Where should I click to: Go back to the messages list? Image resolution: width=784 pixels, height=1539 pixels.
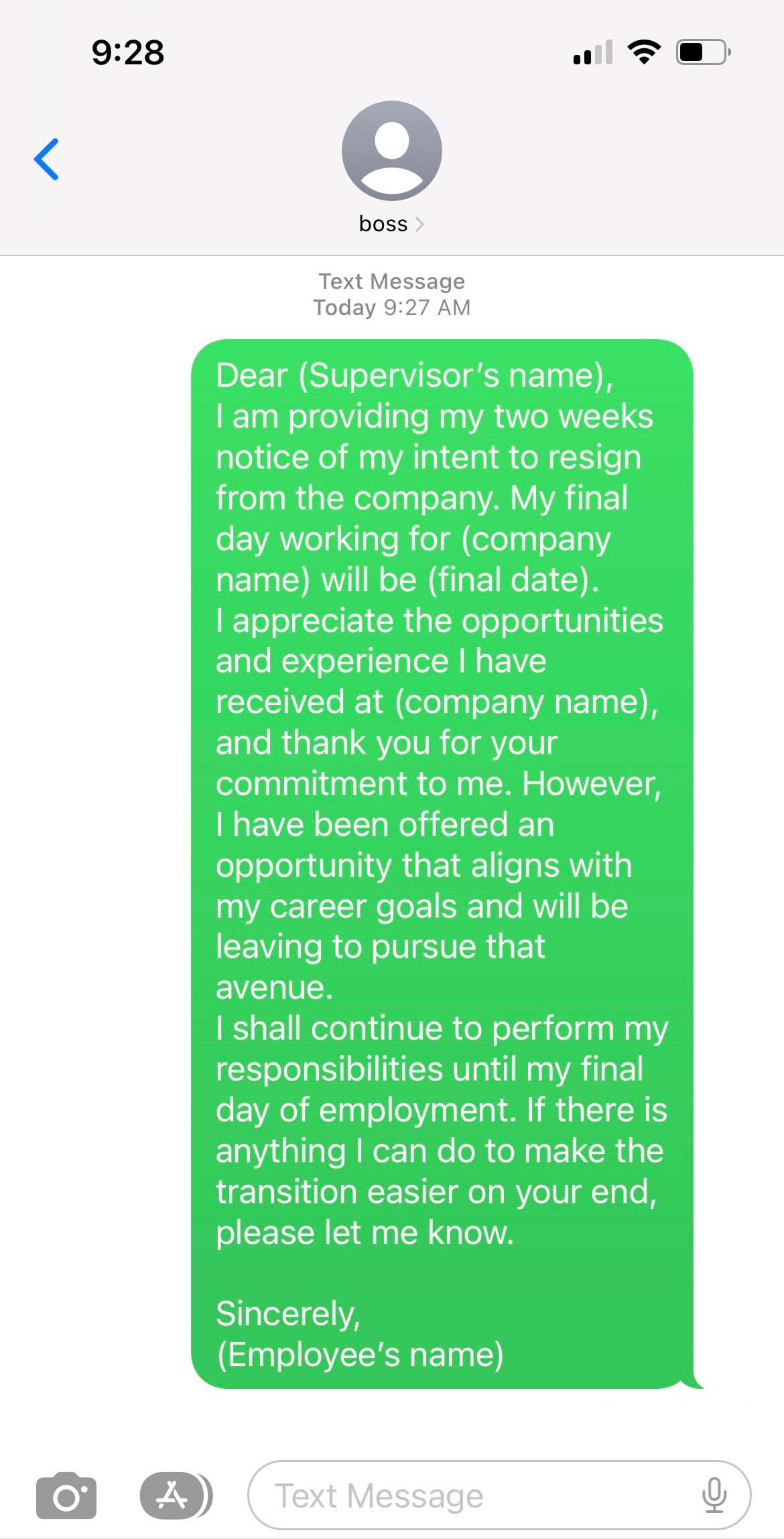tap(46, 160)
